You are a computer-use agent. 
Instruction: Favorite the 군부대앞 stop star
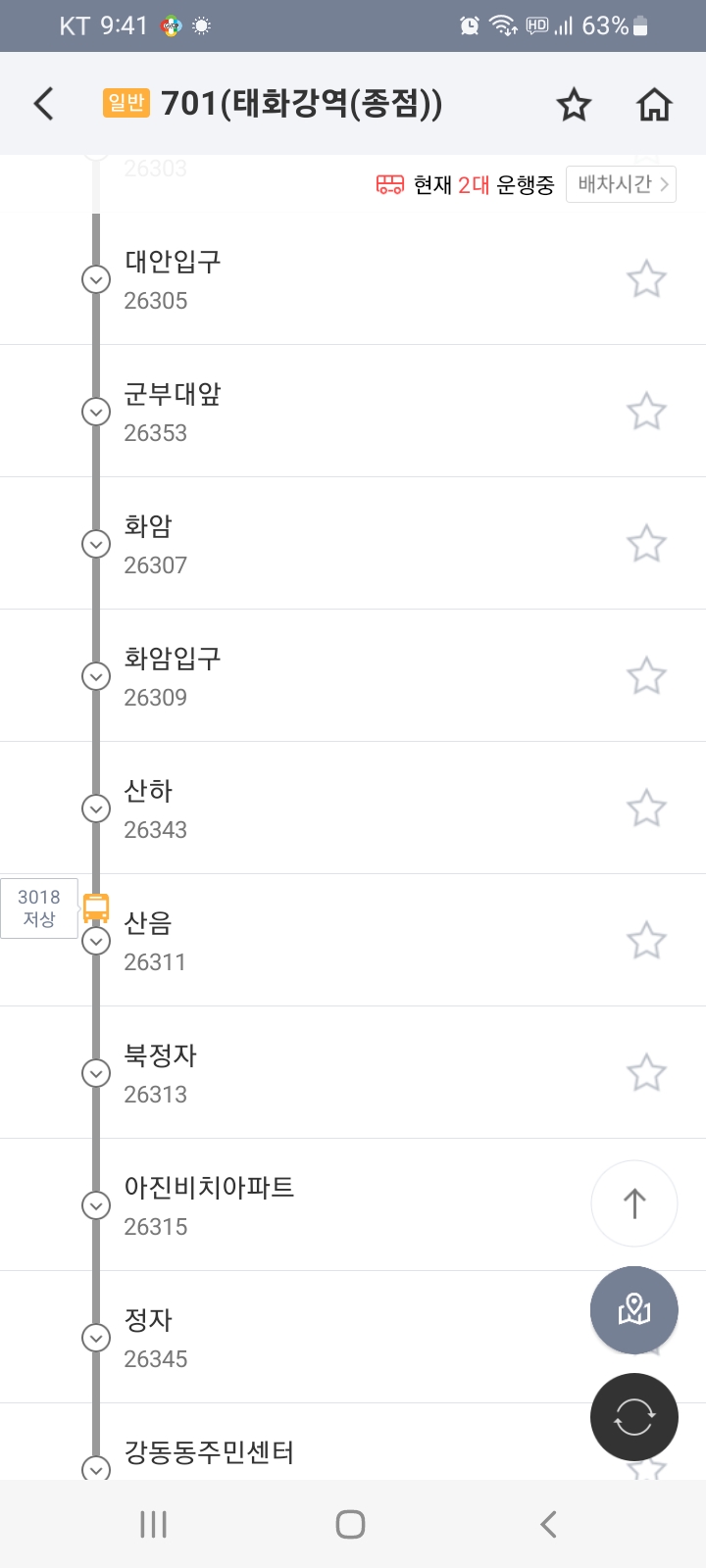pos(646,412)
